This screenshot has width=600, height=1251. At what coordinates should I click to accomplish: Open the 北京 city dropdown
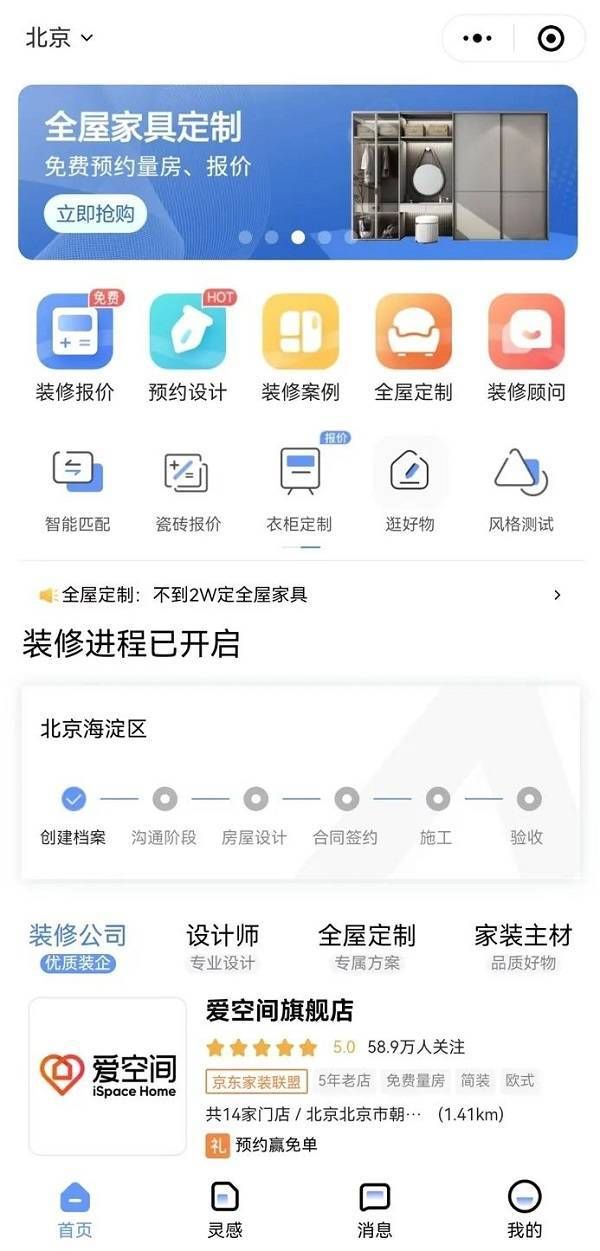coord(59,38)
